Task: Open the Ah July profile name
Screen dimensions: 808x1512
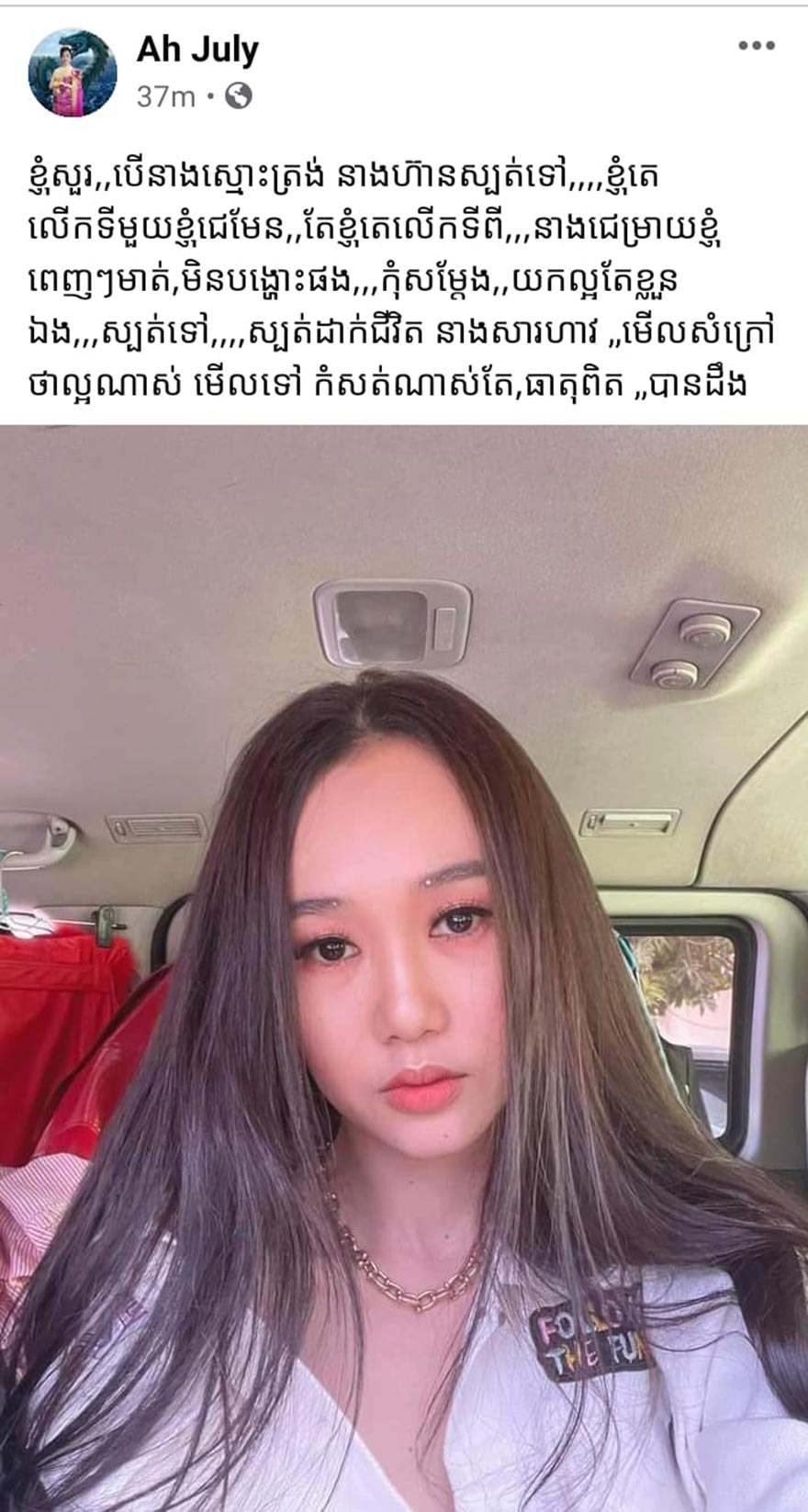Action: pyautogui.click(x=197, y=50)
